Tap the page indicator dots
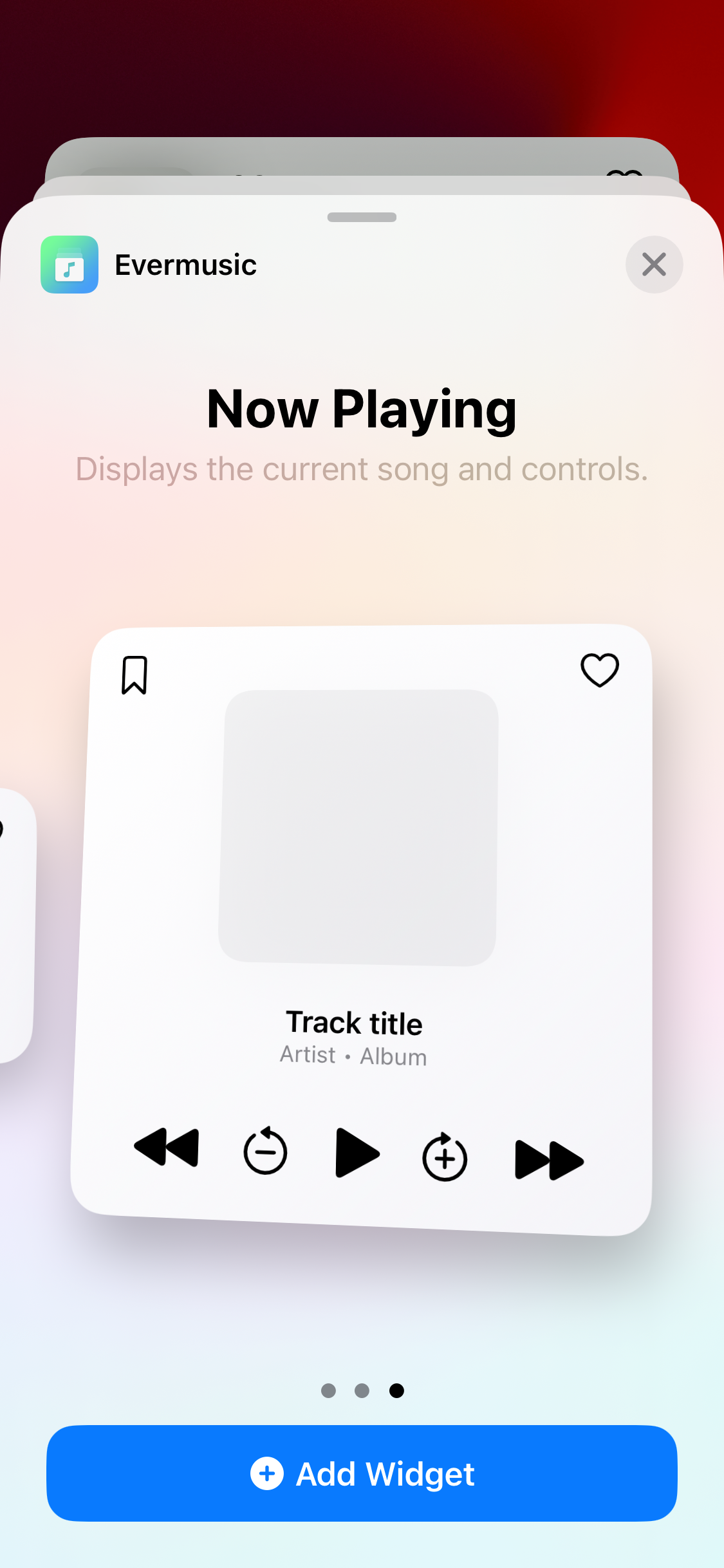 click(362, 1391)
